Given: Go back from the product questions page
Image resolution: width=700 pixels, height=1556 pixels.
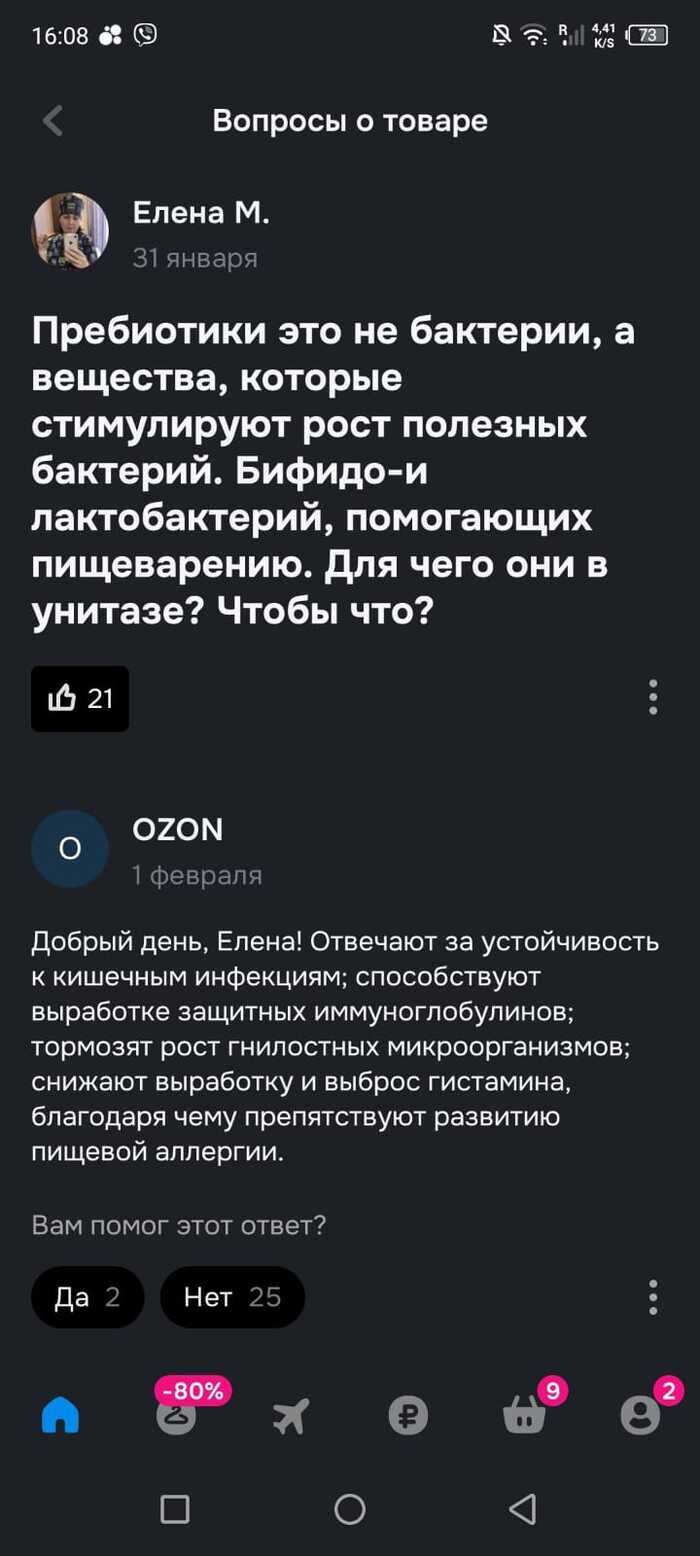Looking at the screenshot, I should point(53,122).
